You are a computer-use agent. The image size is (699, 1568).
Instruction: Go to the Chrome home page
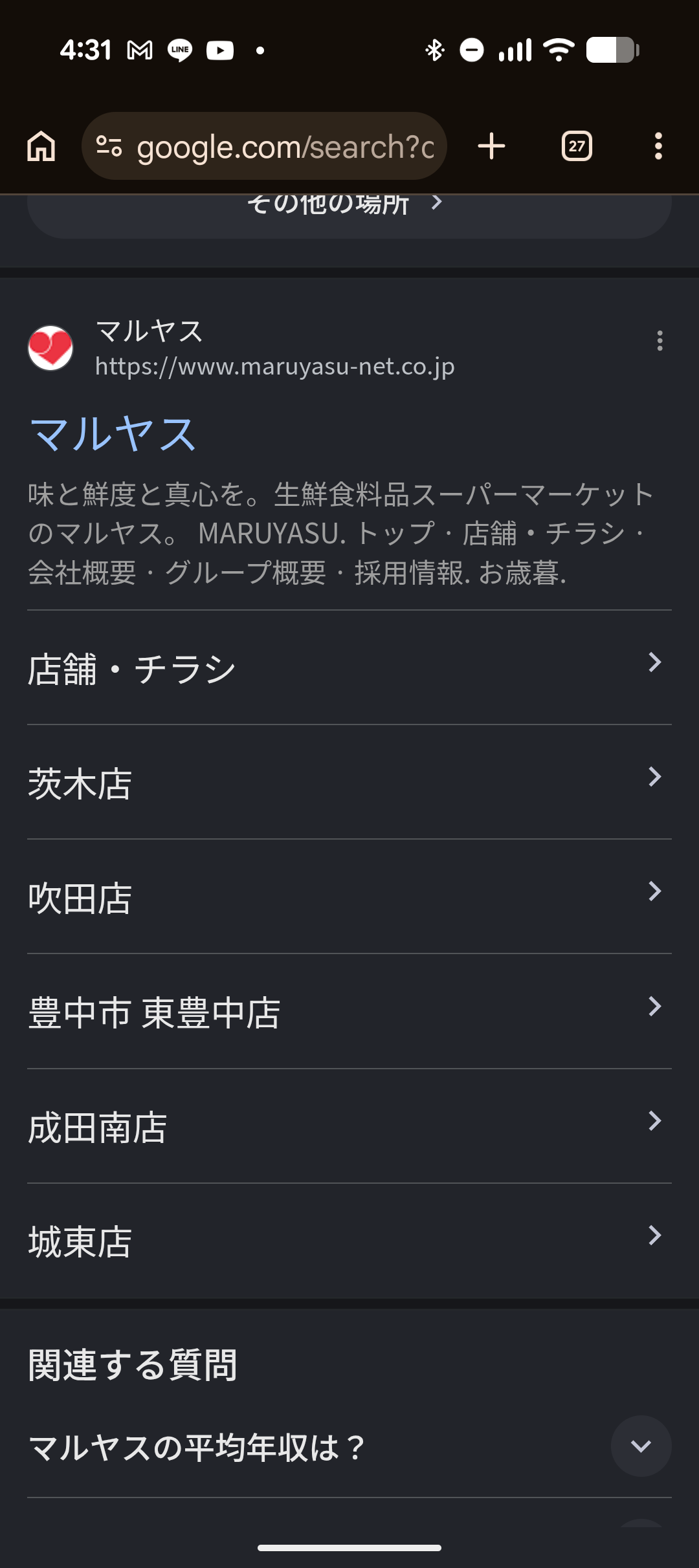click(41, 146)
